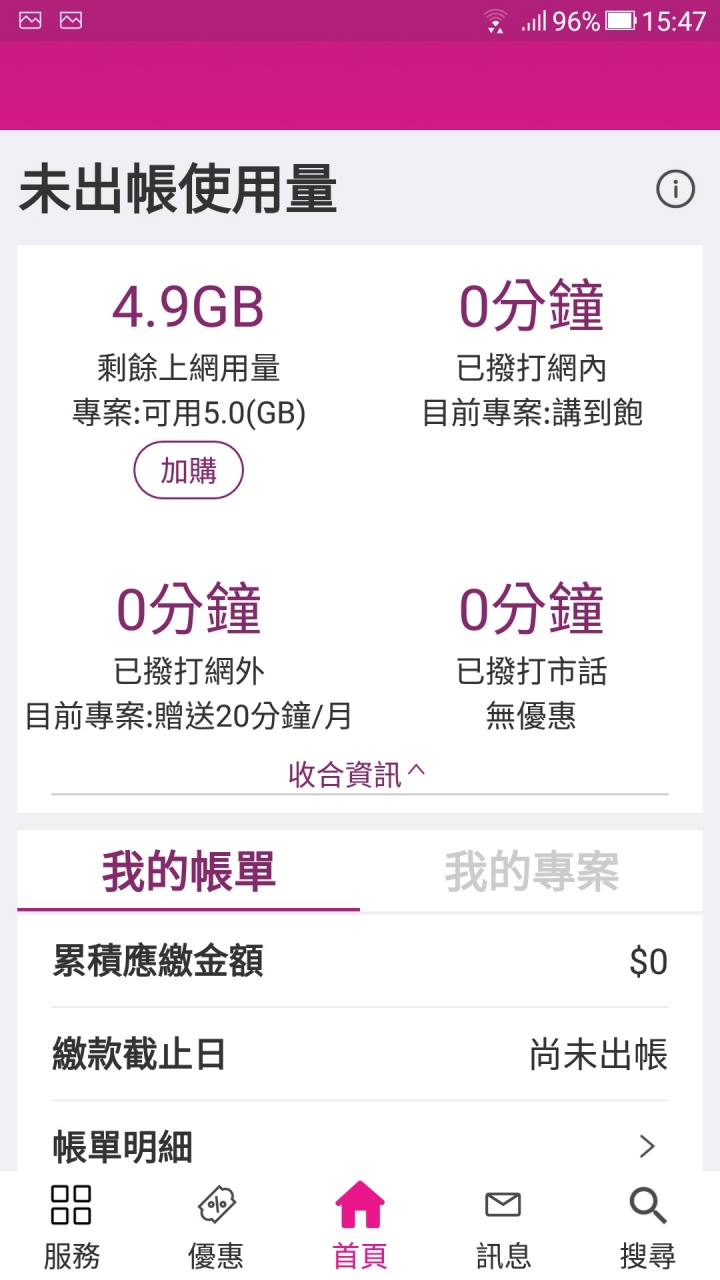
Task: Open the 帳單明細 row
Action: click(360, 1146)
